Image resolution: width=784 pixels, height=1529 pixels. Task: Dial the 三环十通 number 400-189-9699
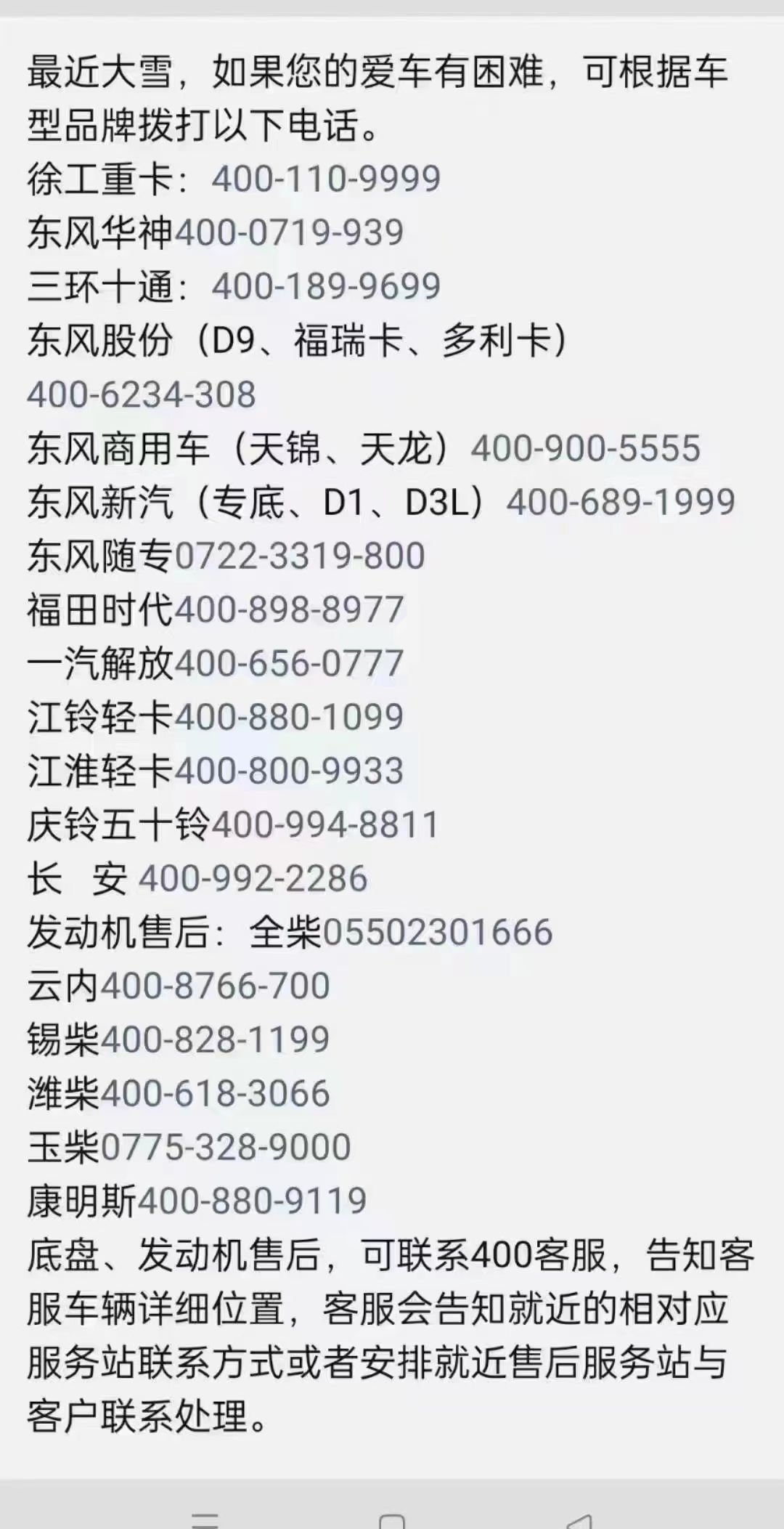click(x=326, y=286)
